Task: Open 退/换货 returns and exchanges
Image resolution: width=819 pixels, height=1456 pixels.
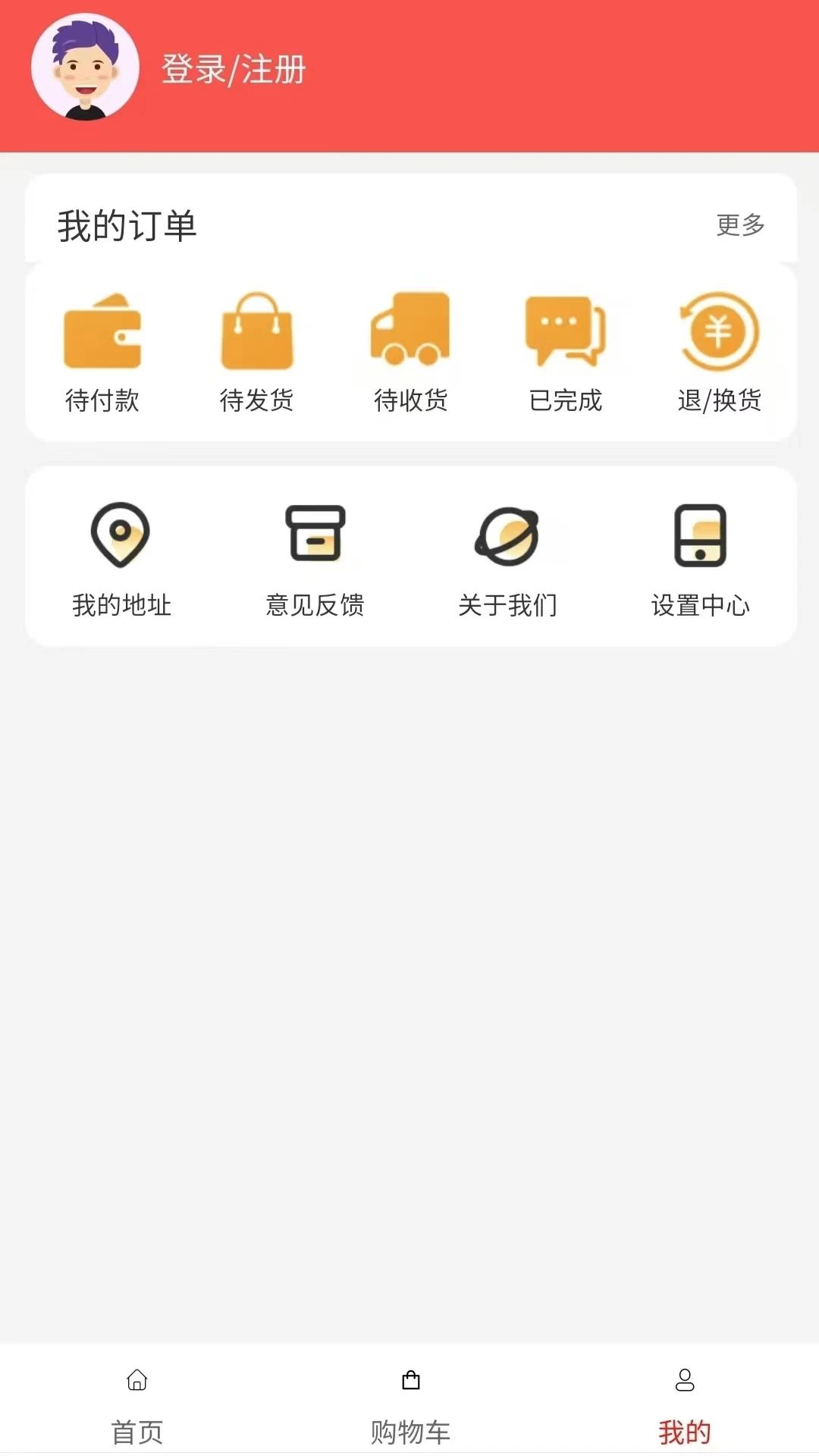Action: (720, 353)
